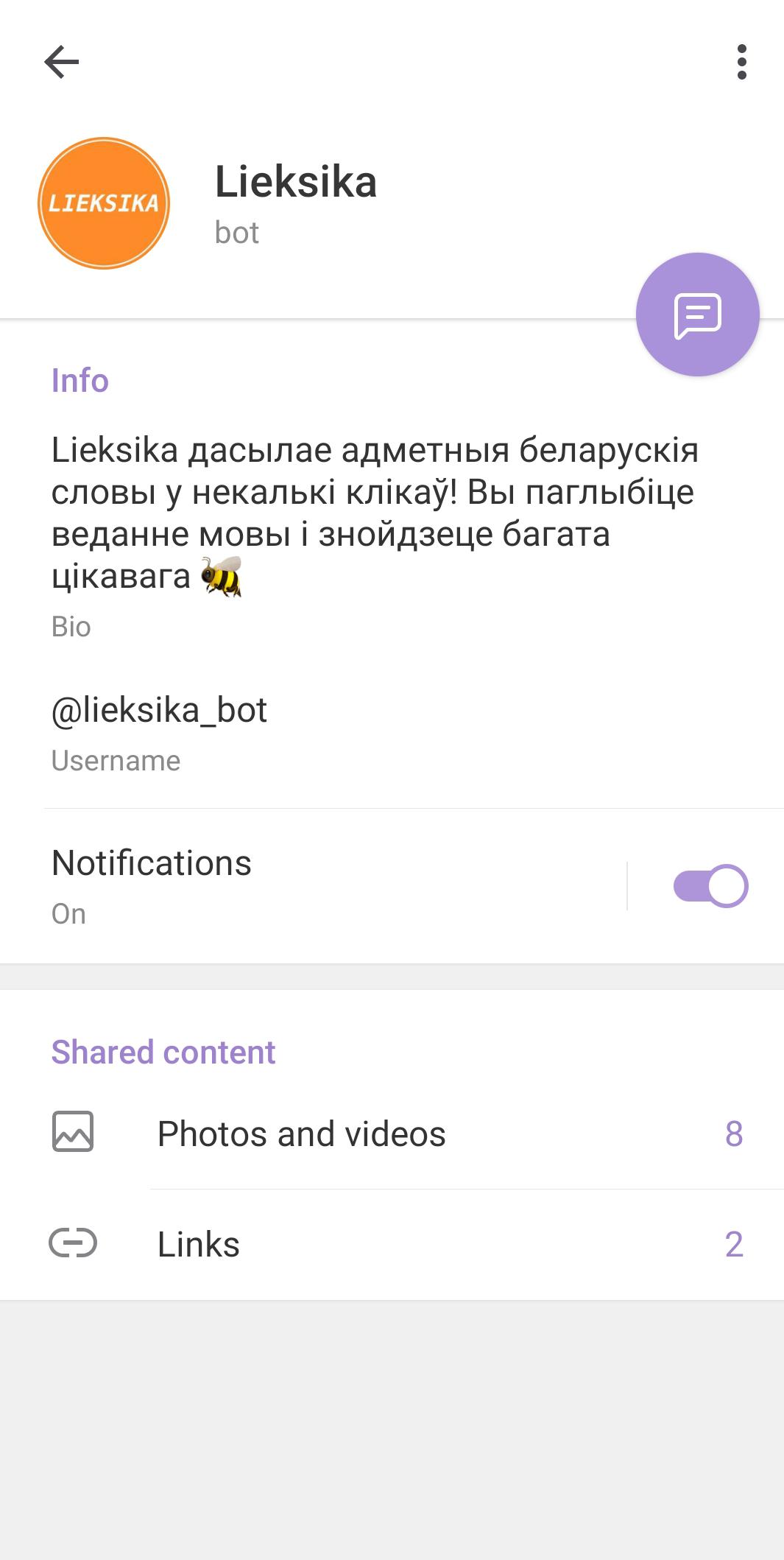Open the Lieksika profile picture
Screen dimensions: 784x1560
tap(104, 203)
